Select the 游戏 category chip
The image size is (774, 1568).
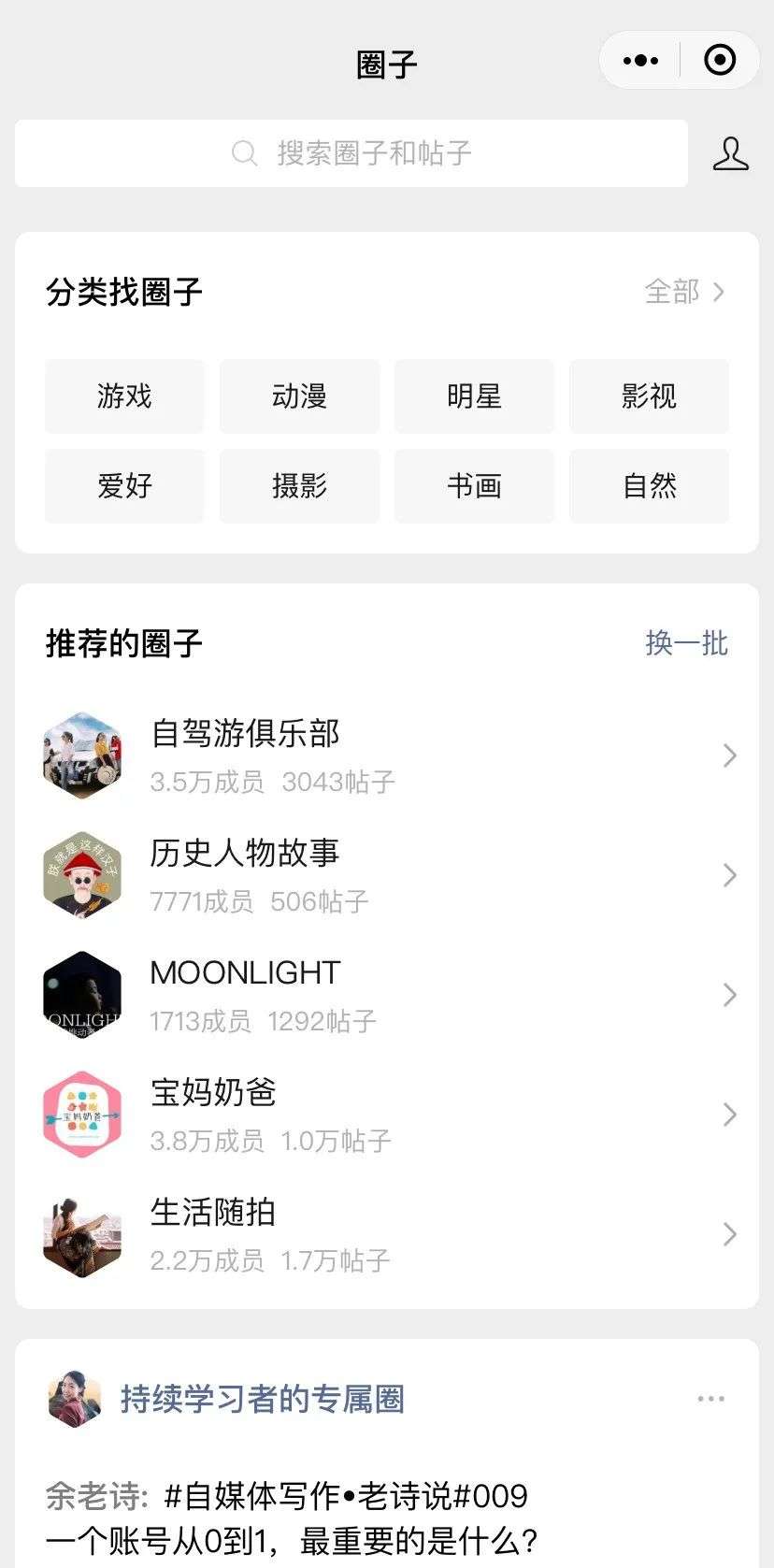pyautogui.click(x=124, y=396)
